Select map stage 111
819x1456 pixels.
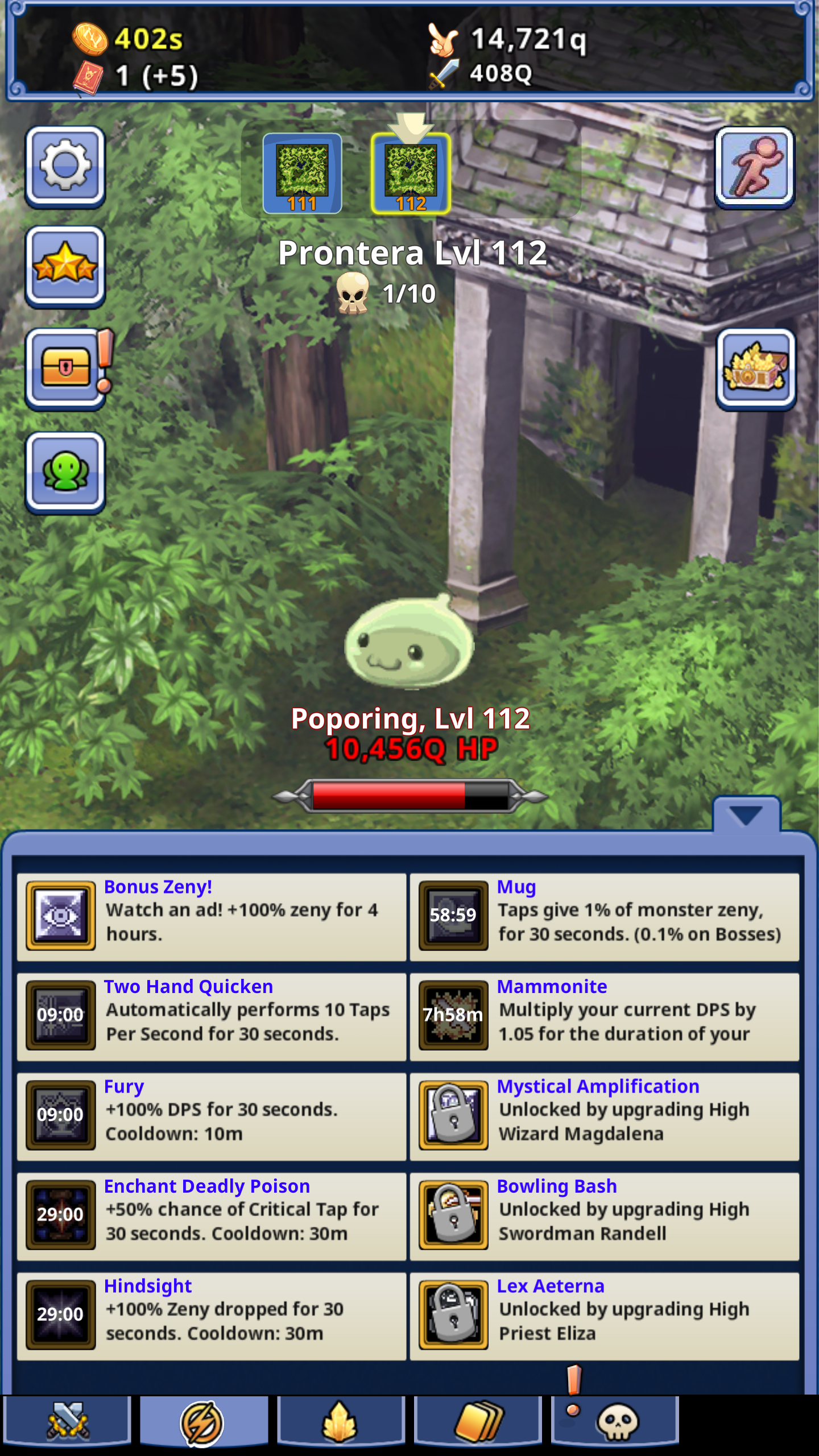coord(303,173)
